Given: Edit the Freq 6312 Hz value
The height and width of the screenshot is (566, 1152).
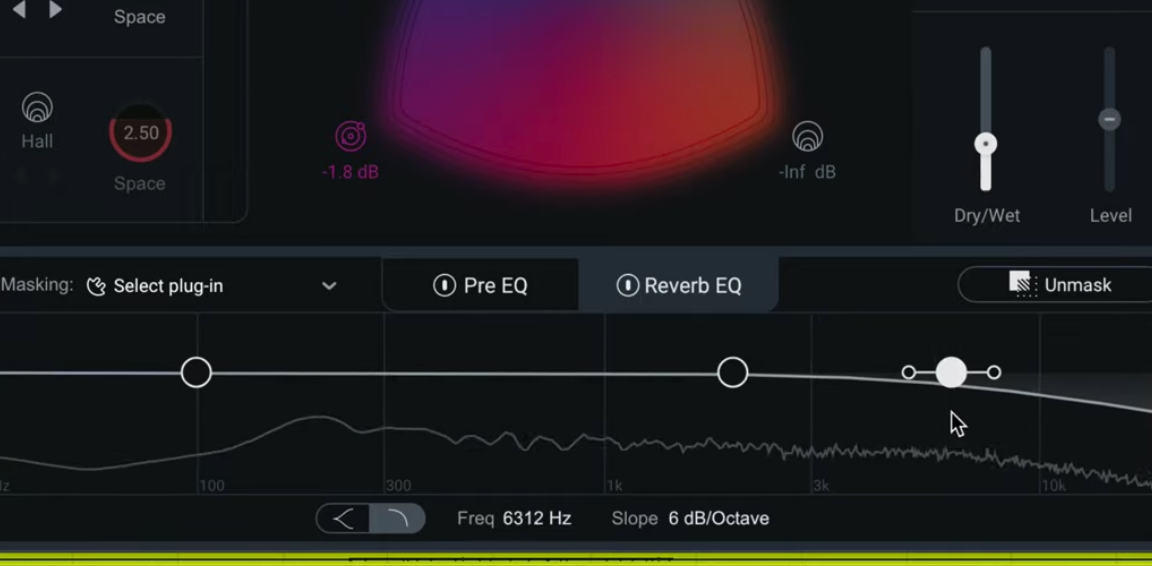Looking at the screenshot, I should tap(537, 519).
